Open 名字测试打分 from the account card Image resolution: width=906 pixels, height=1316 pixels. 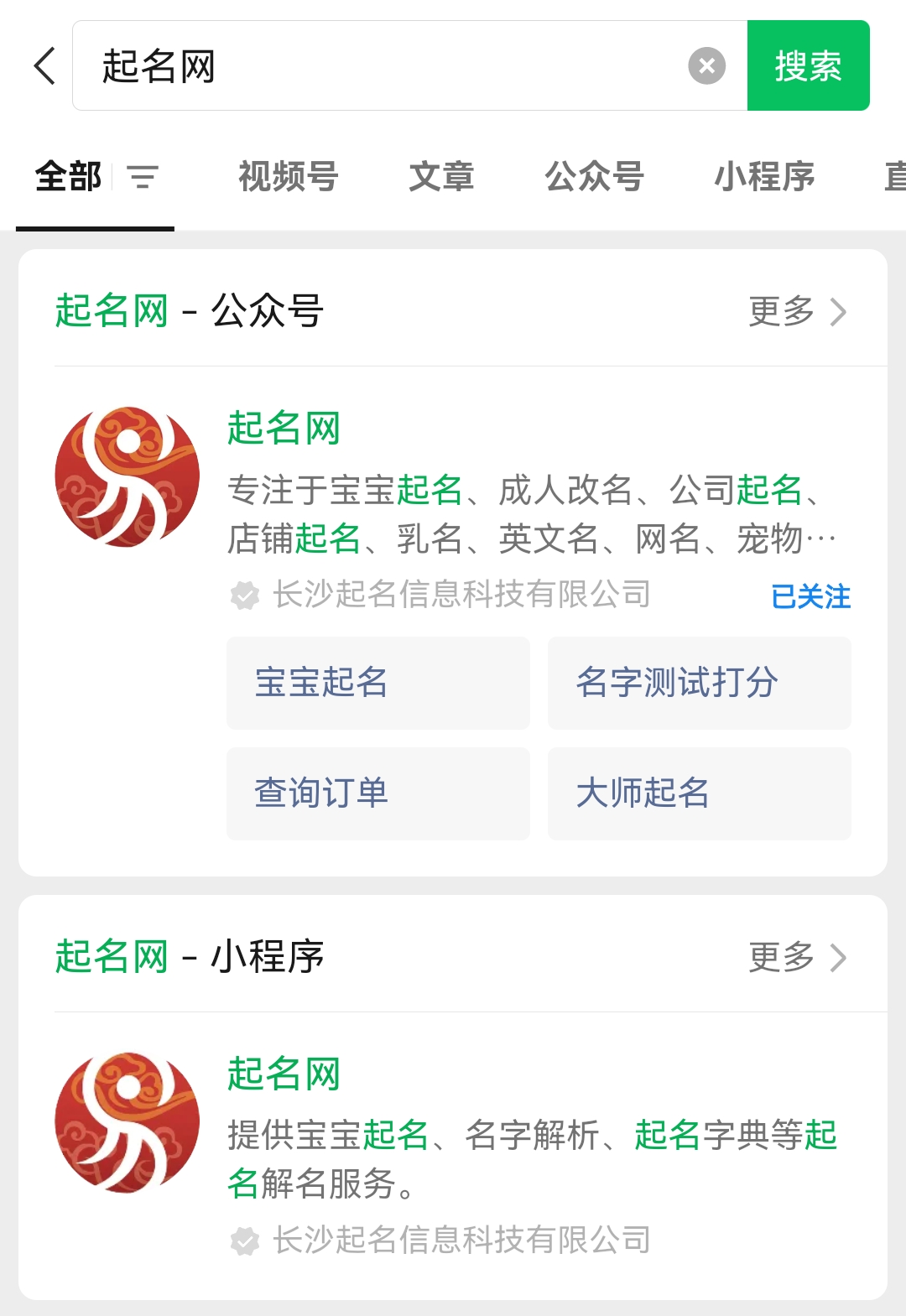(699, 684)
